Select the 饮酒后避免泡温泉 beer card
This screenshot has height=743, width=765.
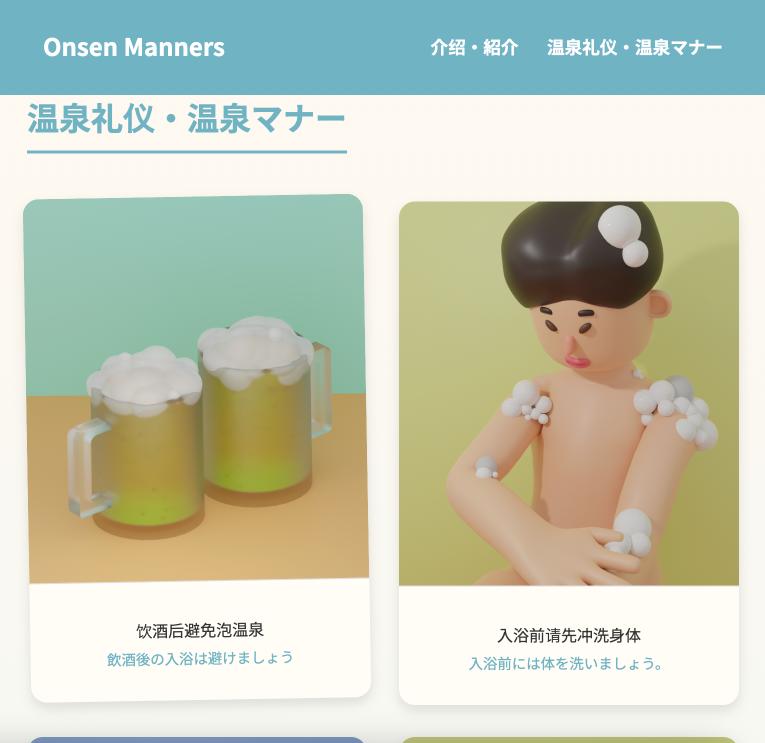coord(197,447)
